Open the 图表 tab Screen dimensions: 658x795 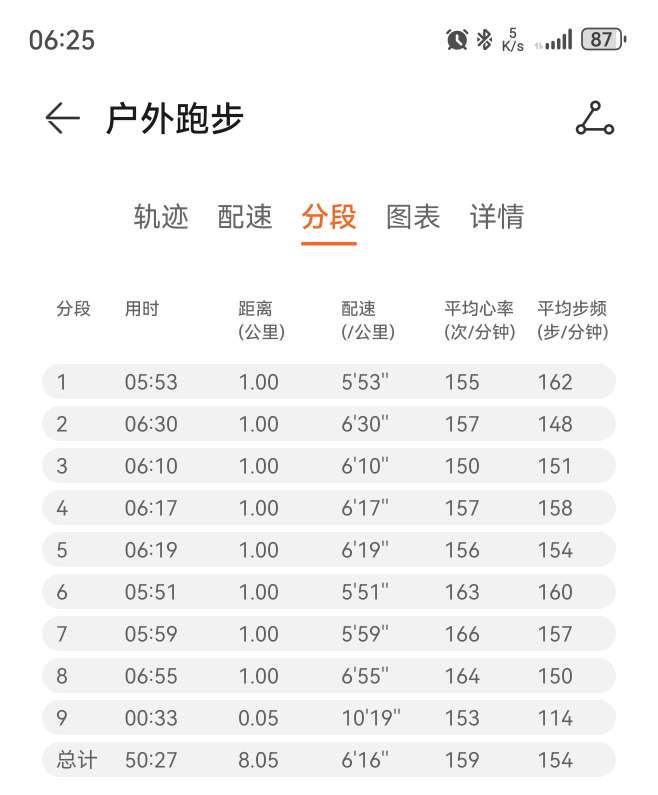(x=413, y=217)
